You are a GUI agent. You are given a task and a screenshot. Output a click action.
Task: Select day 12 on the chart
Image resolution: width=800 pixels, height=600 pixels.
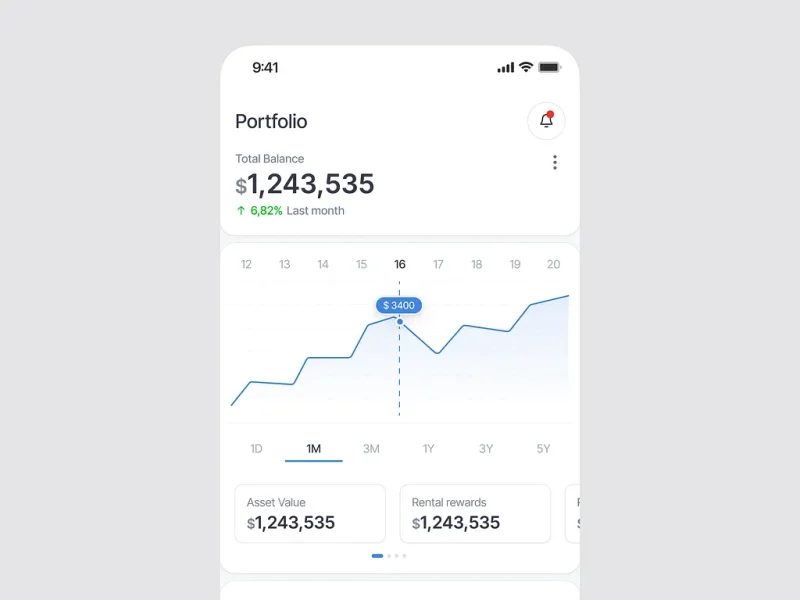246,265
